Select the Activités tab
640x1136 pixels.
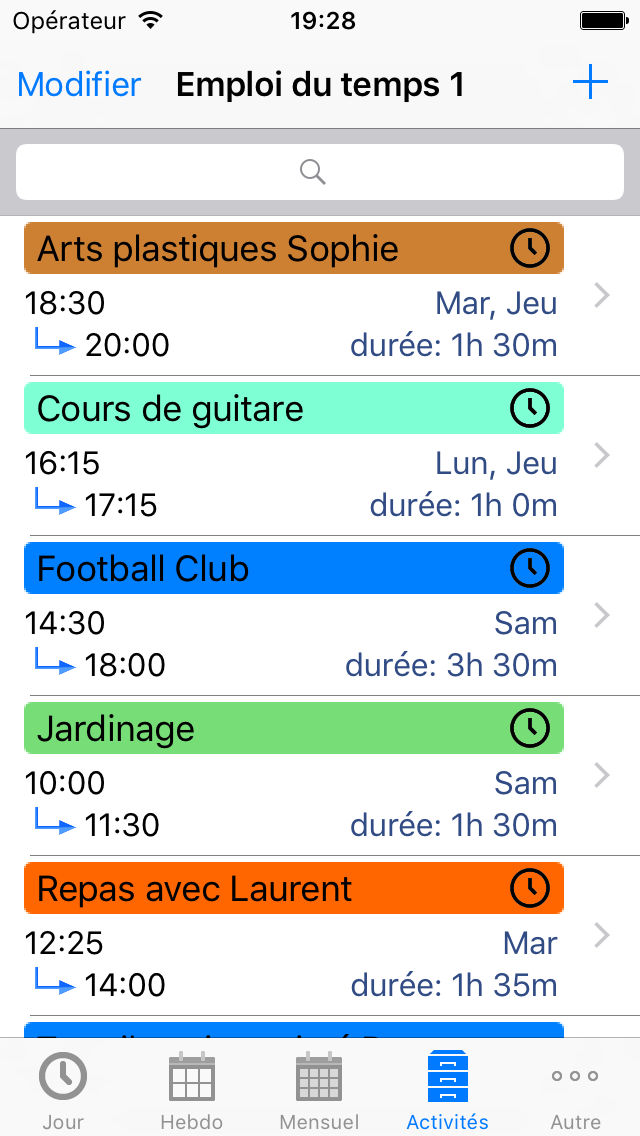448,1088
